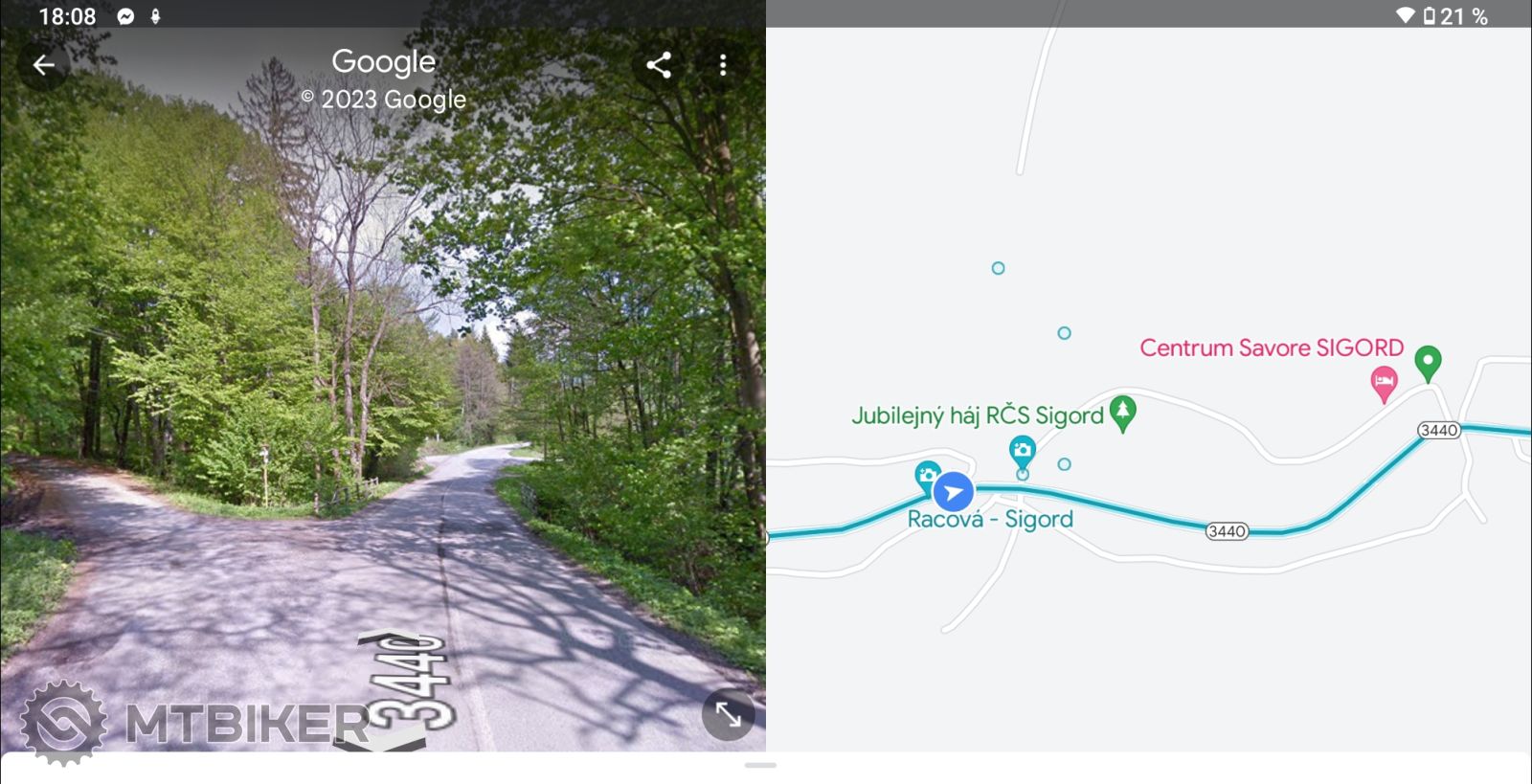This screenshot has height=784, width=1532.
Task: Tap the photo marker above Racová - Sigord
Action: 1022,450
